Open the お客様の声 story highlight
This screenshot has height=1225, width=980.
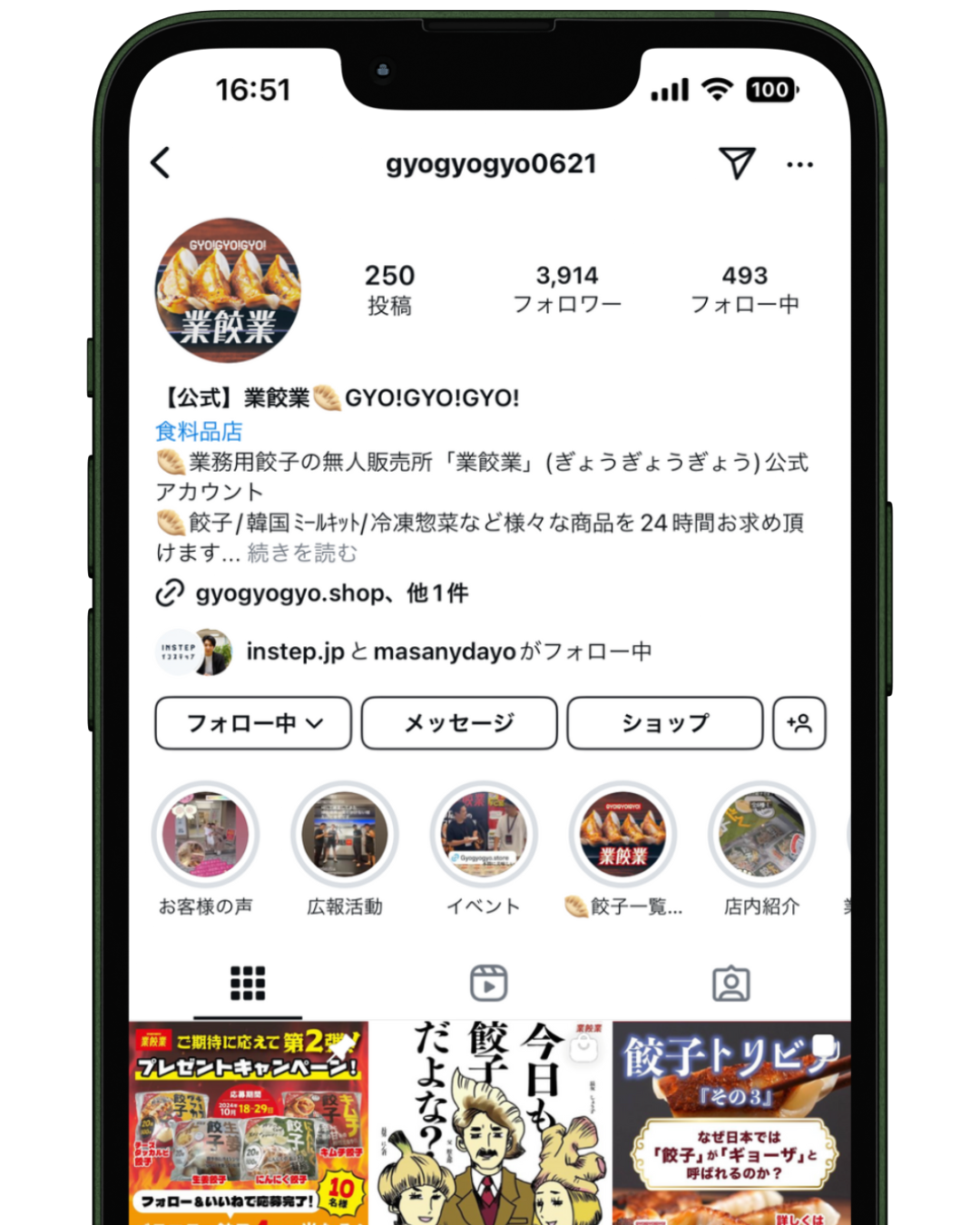tap(206, 836)
